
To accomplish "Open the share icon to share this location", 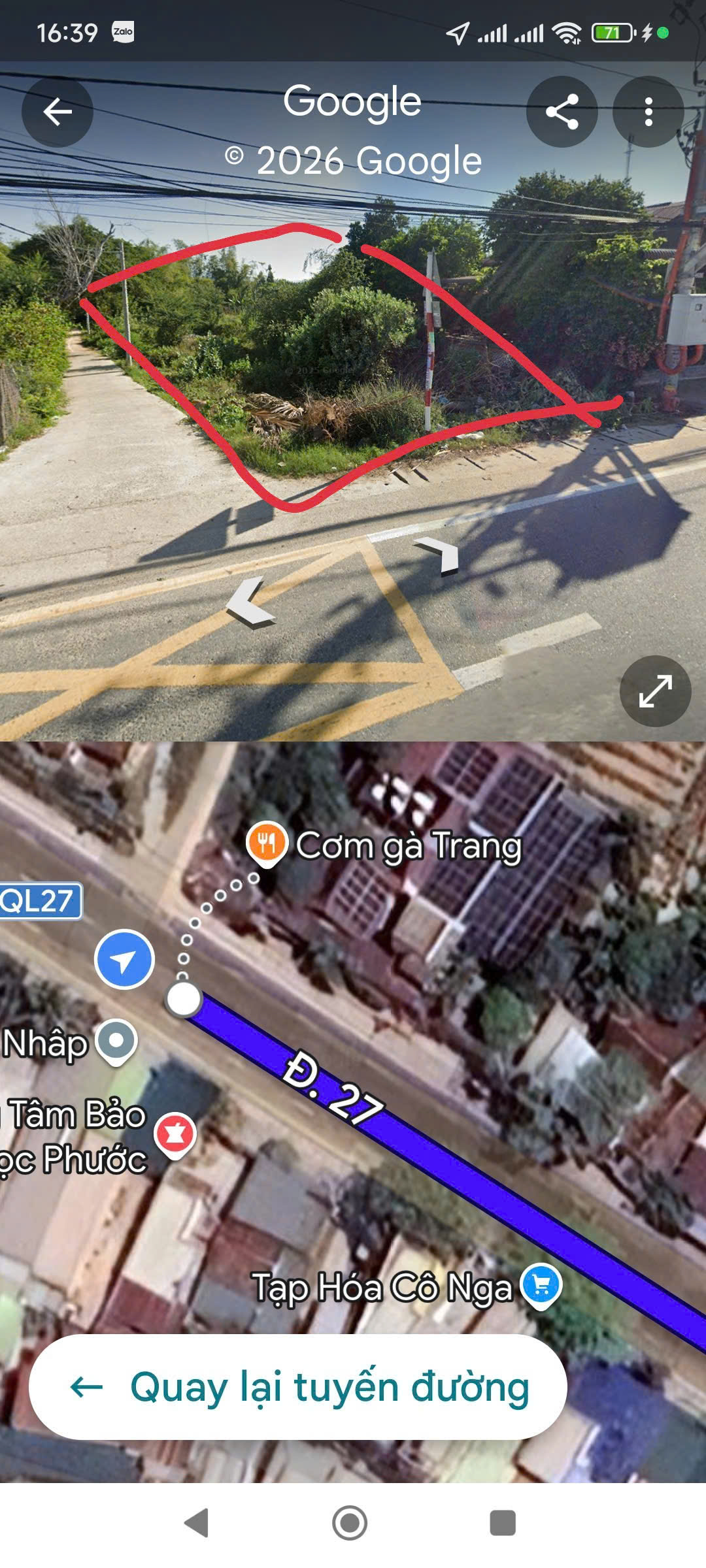I will [x=563, y=111].
